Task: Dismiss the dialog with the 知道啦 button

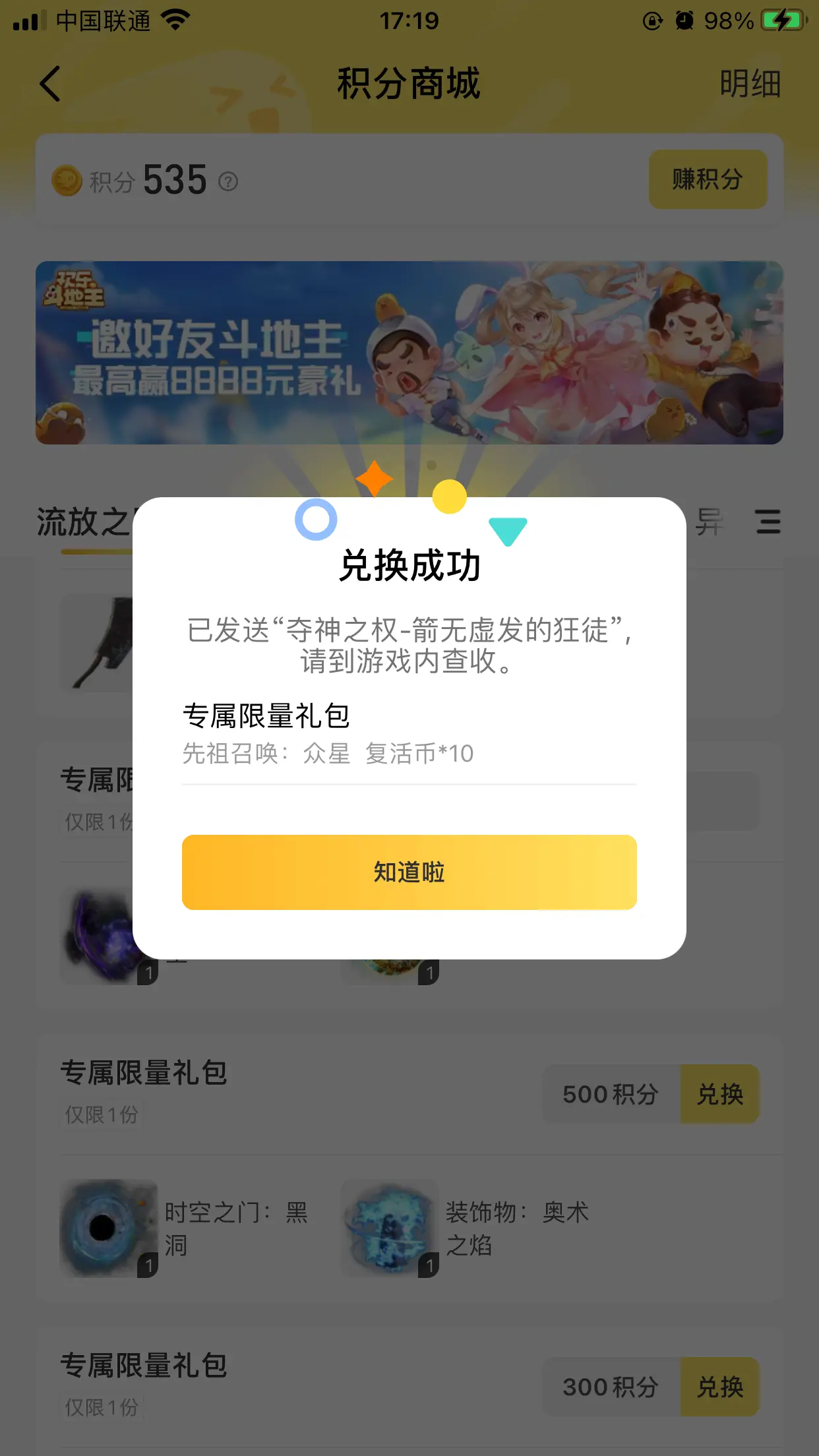Action: point(409,872)
